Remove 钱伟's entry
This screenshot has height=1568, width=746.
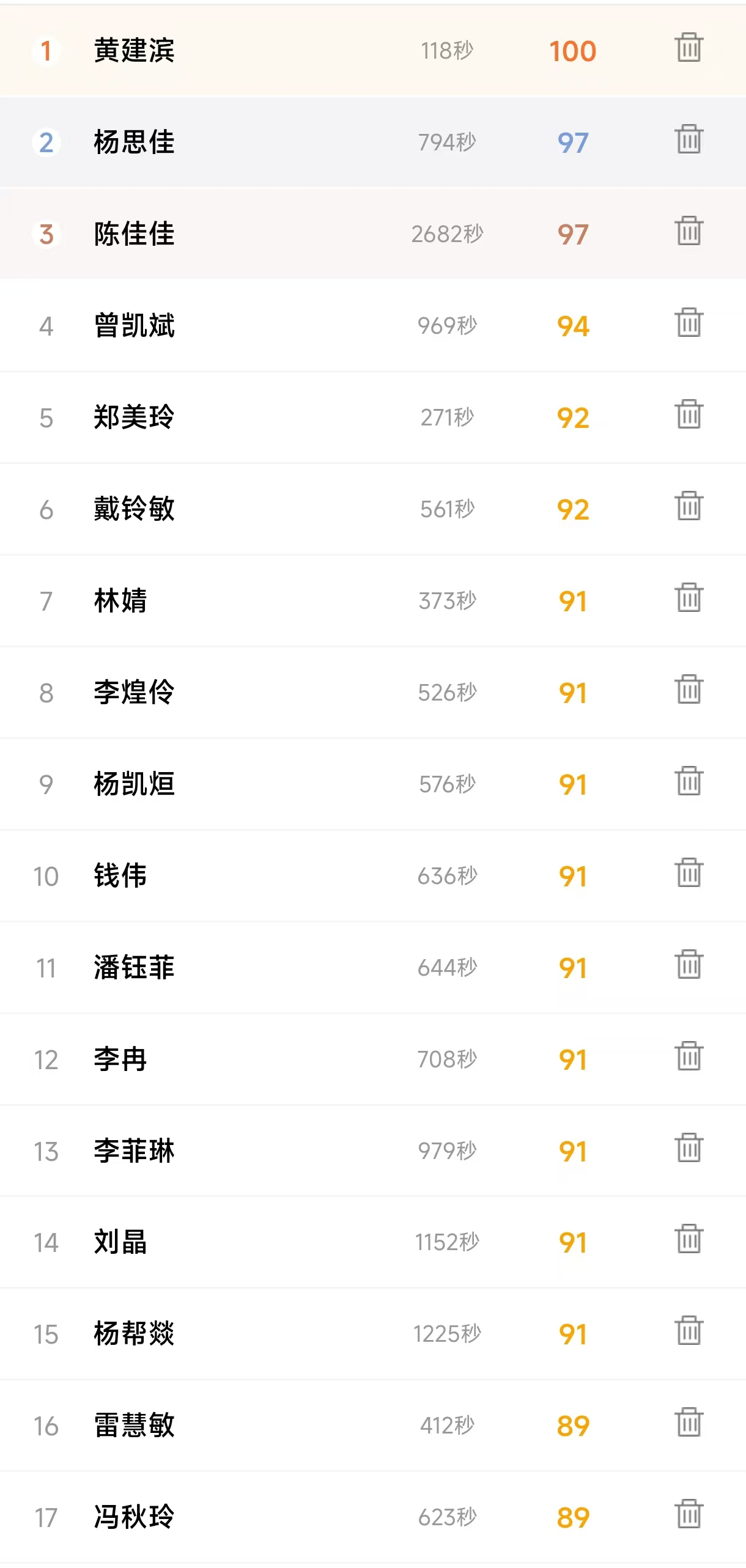click(x=689, y=874)
